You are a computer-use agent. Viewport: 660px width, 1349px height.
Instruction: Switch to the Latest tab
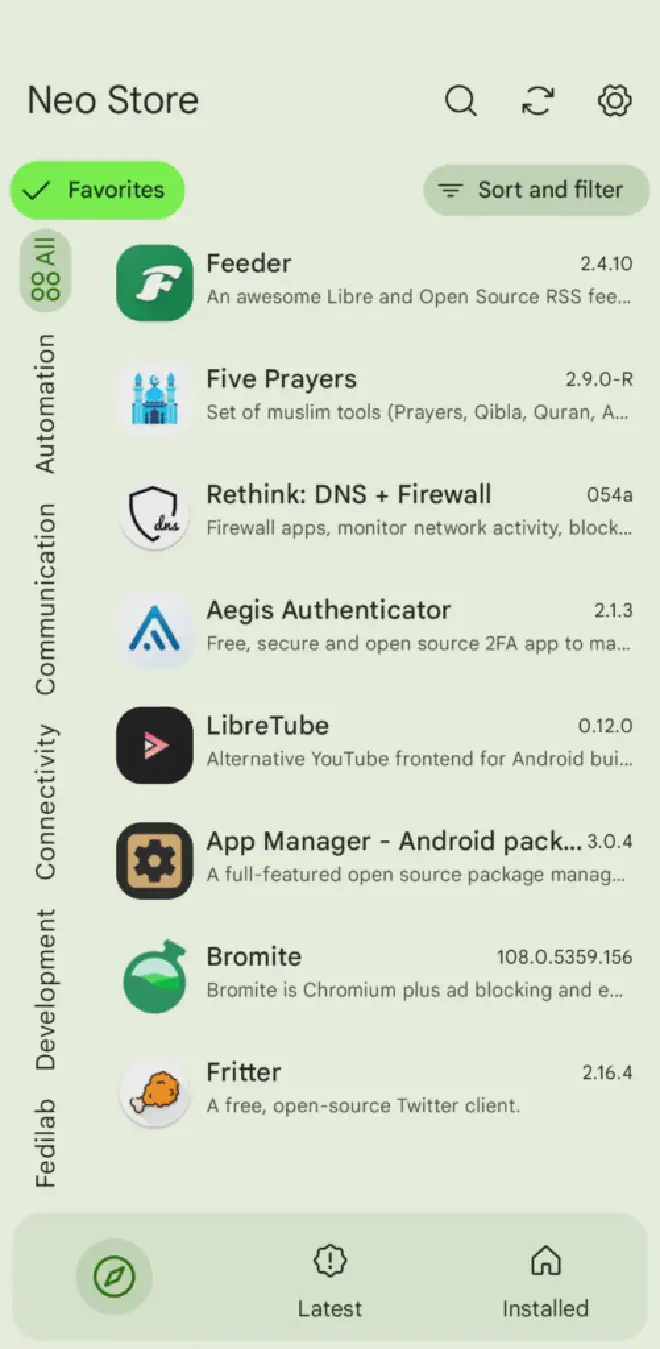[x=330, y=1279]
